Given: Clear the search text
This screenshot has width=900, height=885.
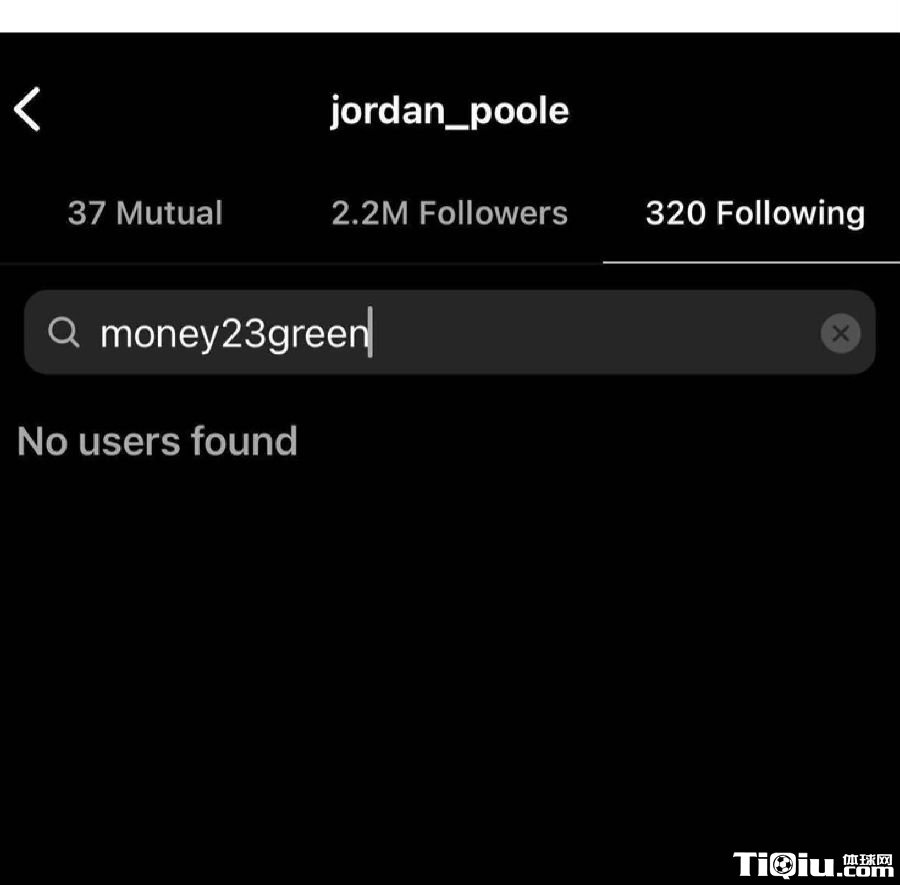Looking at the screenshot, I should tap(840, 333).
